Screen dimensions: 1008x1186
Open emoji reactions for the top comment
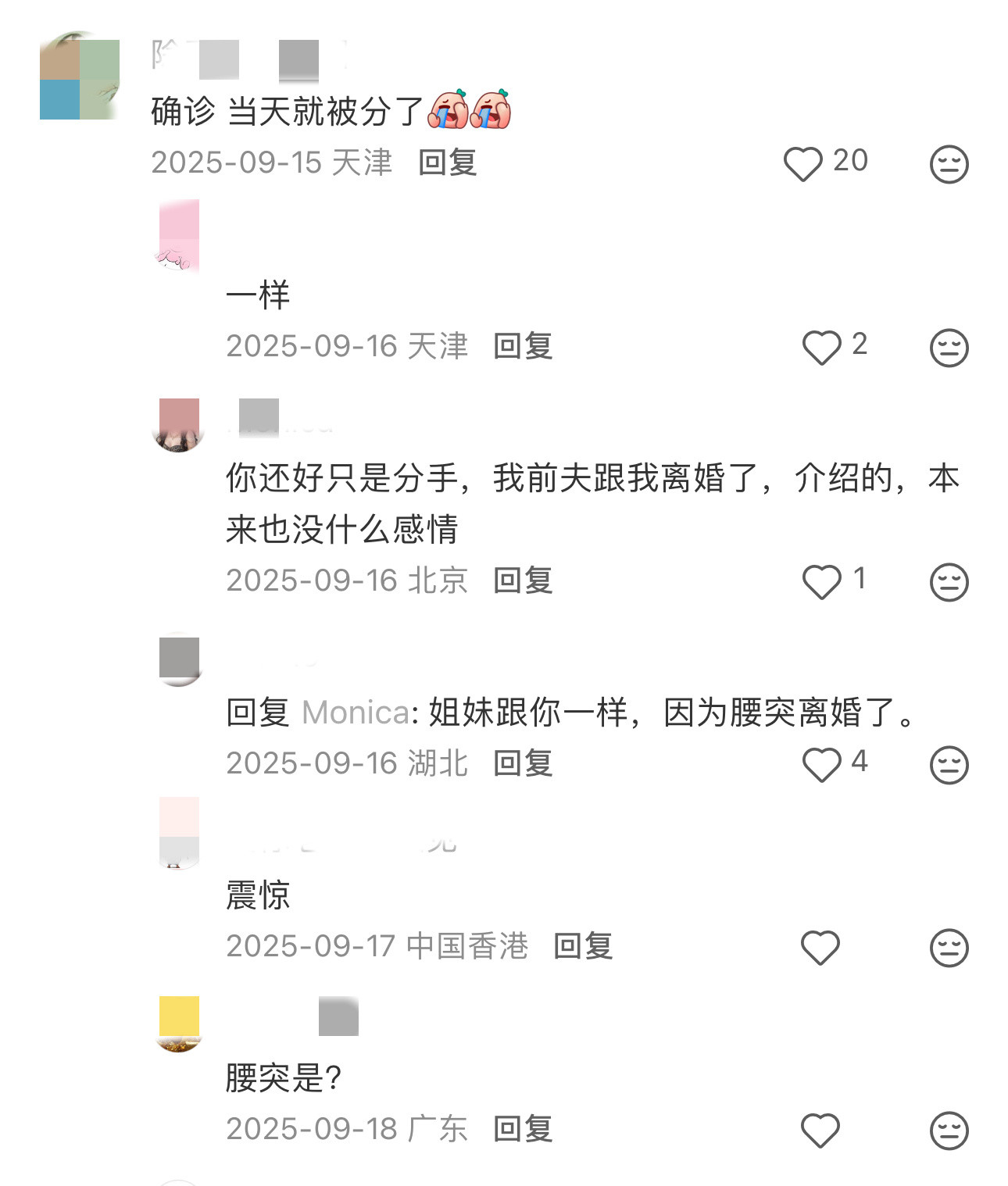(948, 163)
